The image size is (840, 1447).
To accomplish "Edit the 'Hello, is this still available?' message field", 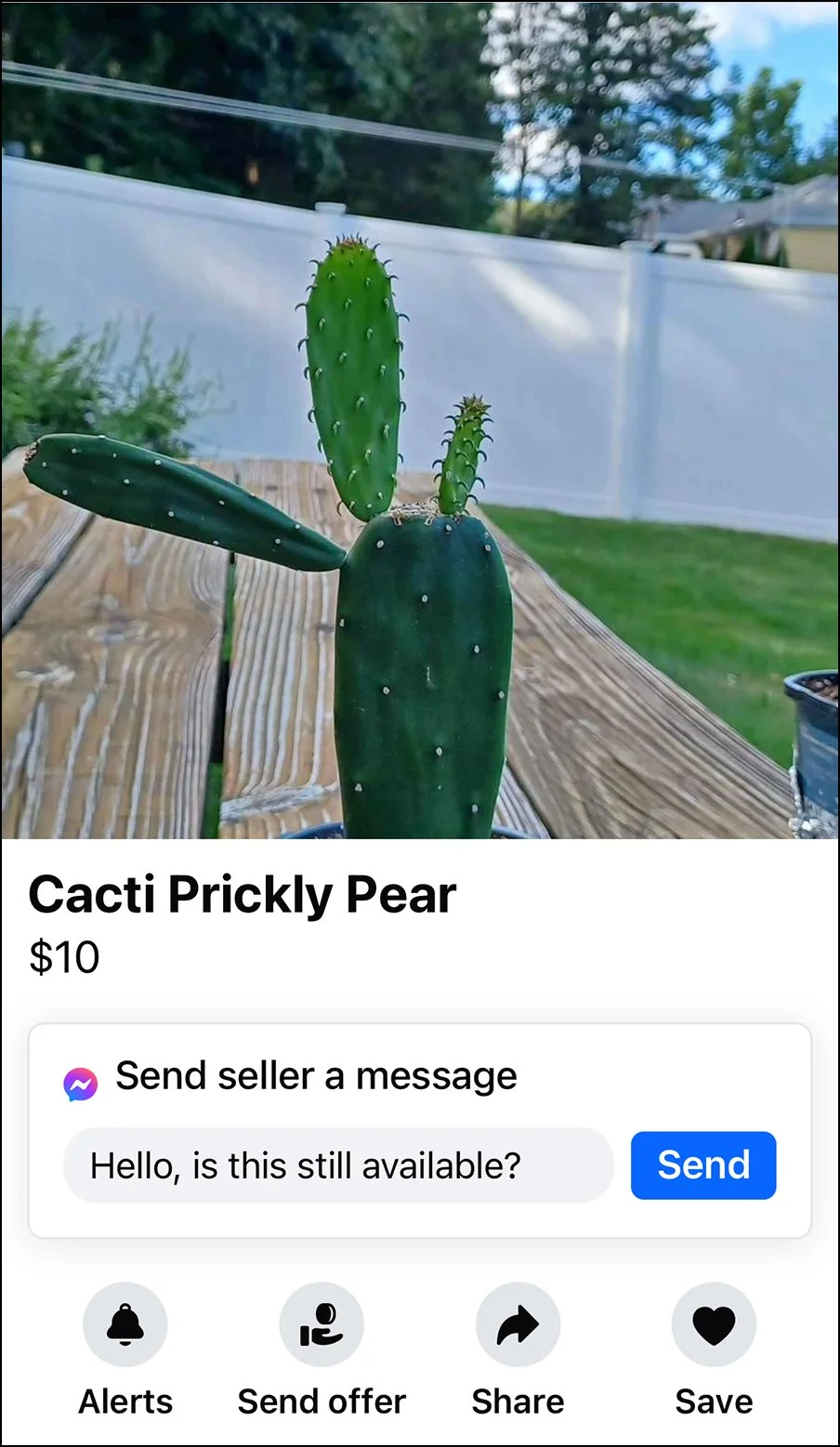I will pos(338,1165).
